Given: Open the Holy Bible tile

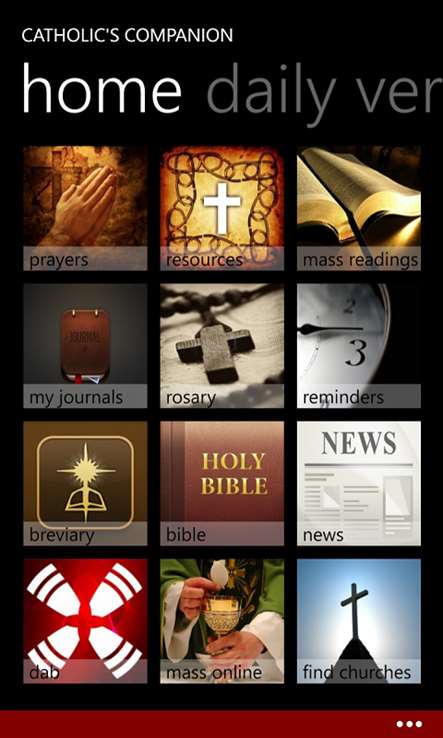Looking at the screenshot, I should [222, 483].
